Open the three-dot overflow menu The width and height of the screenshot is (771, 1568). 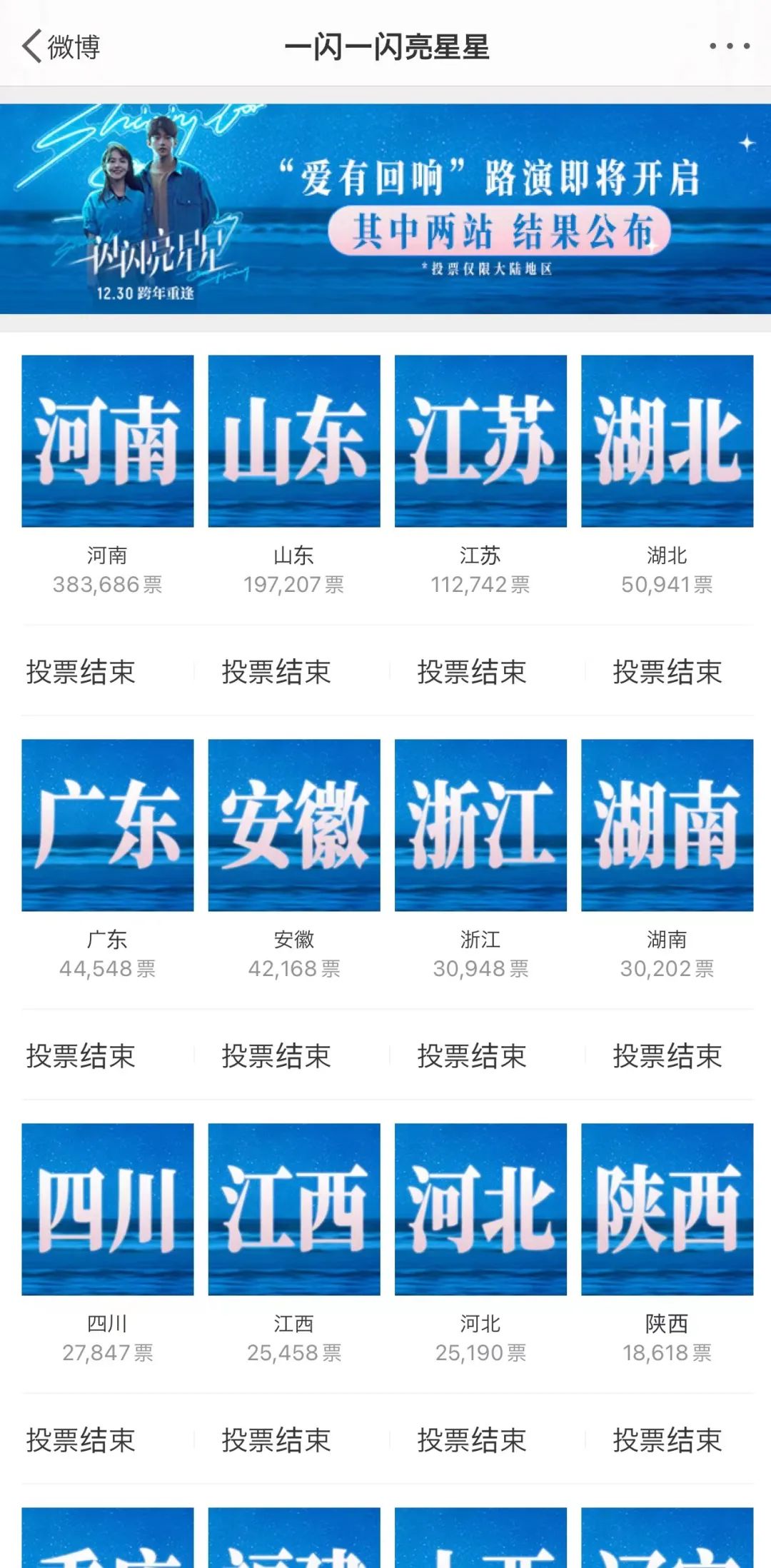point(729,46)
